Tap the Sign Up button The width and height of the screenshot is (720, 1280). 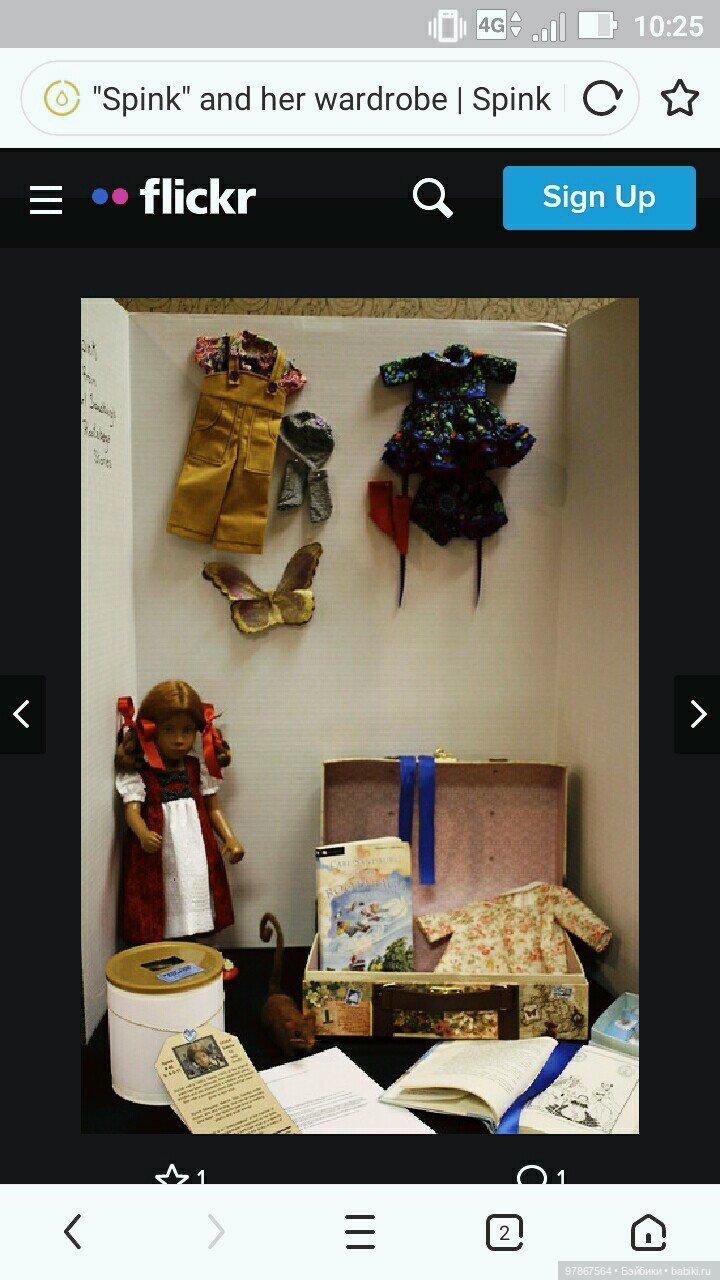pyautogui.click(x=599, y=198)
